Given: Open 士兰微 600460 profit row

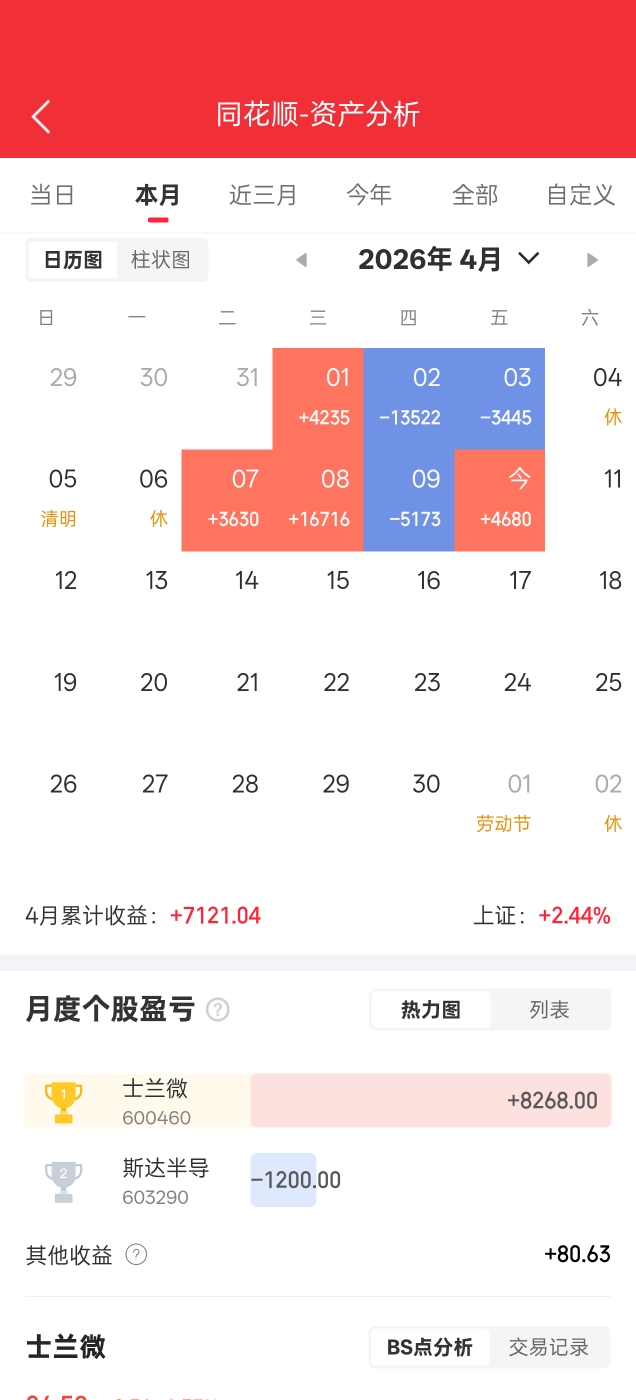Looking at the screenshot, I should (x=318, y=1100).
